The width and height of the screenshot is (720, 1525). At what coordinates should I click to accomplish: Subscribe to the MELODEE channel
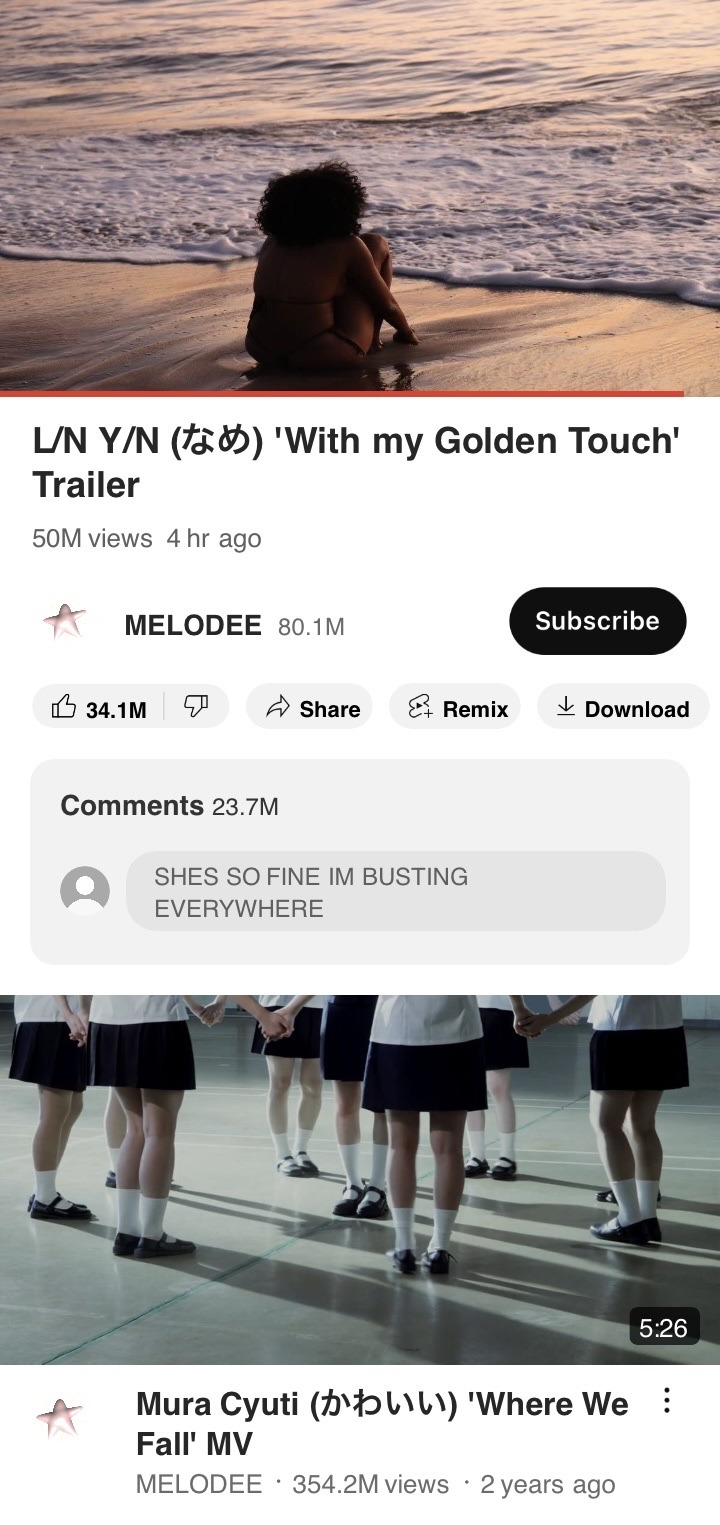coord(597,621)
